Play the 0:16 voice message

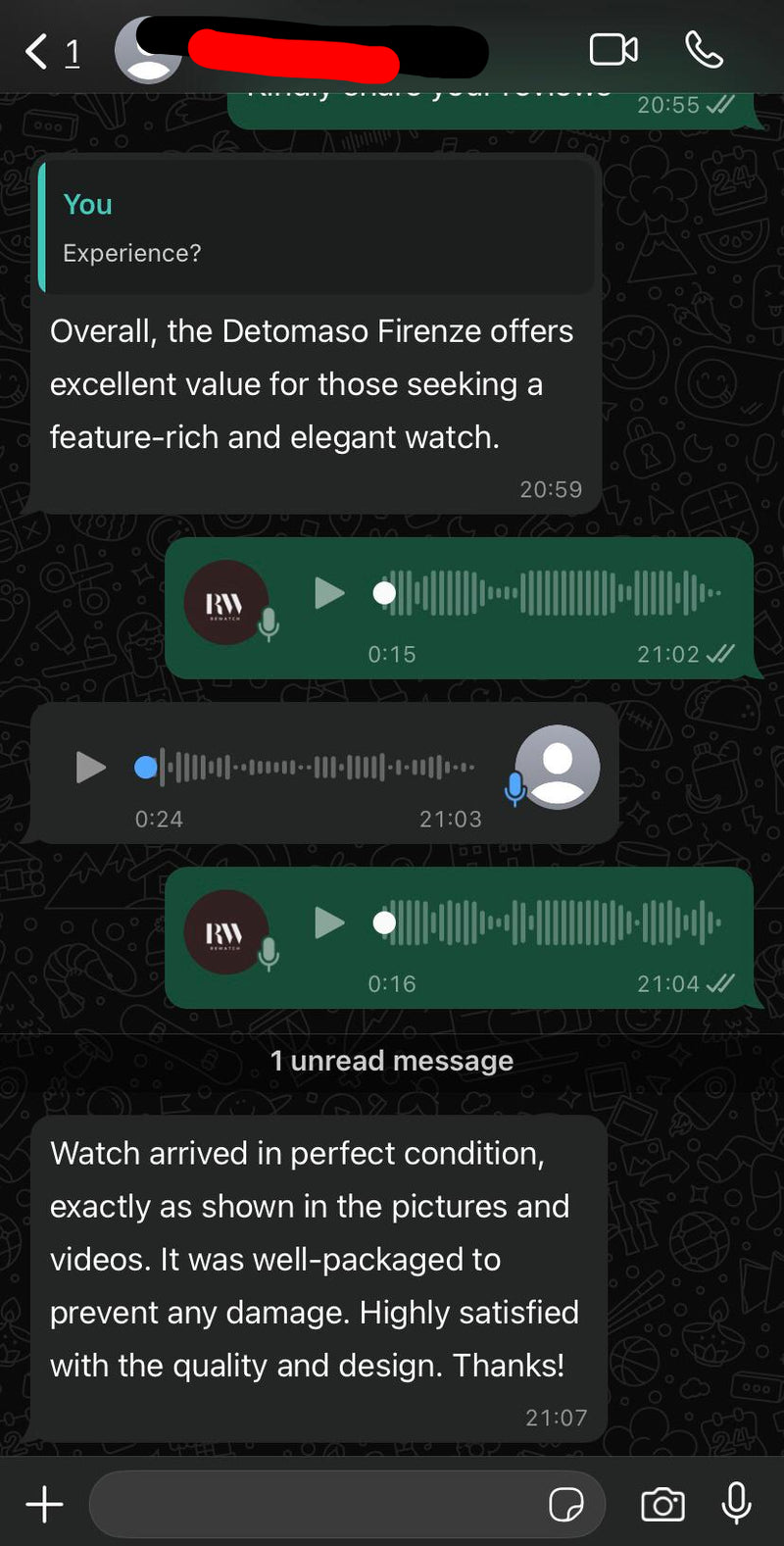[329, 923]
